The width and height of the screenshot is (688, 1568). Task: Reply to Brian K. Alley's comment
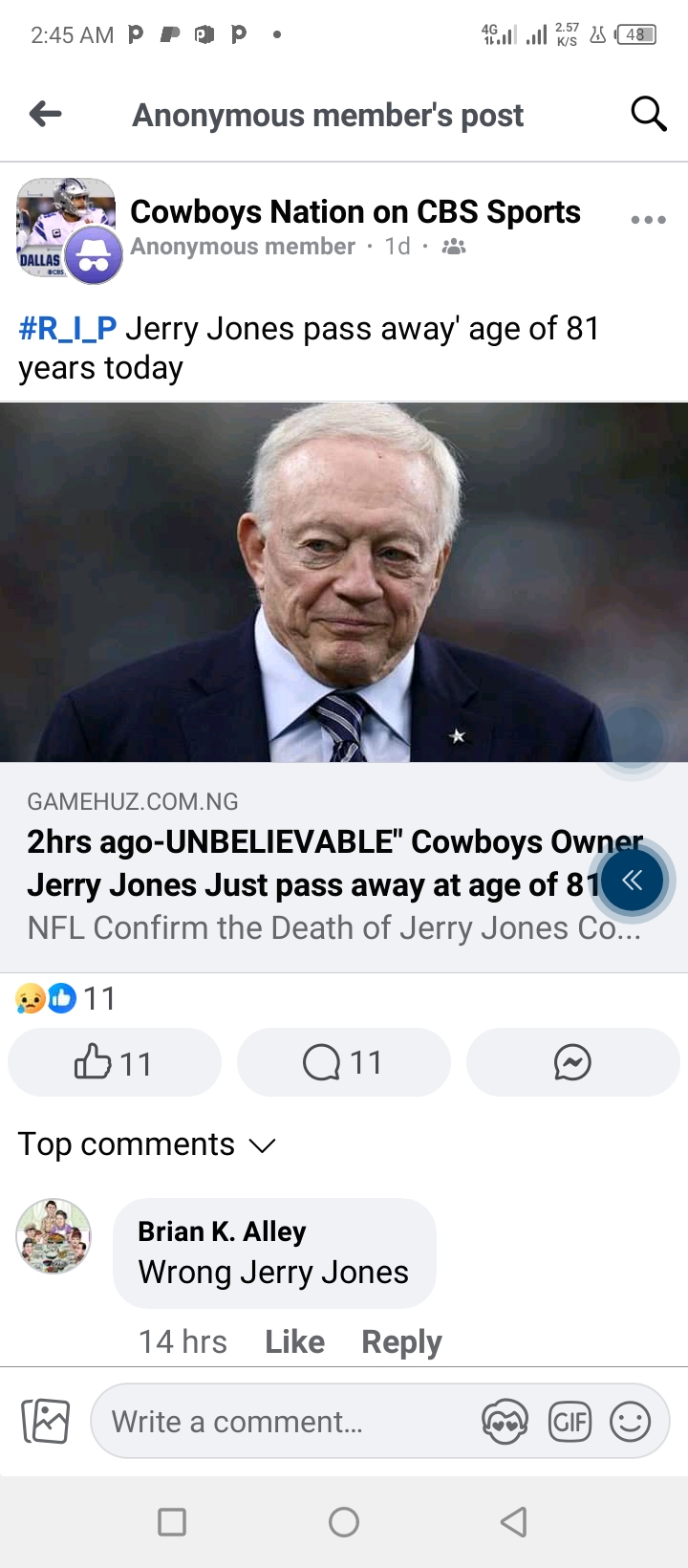click(401, 1341)
